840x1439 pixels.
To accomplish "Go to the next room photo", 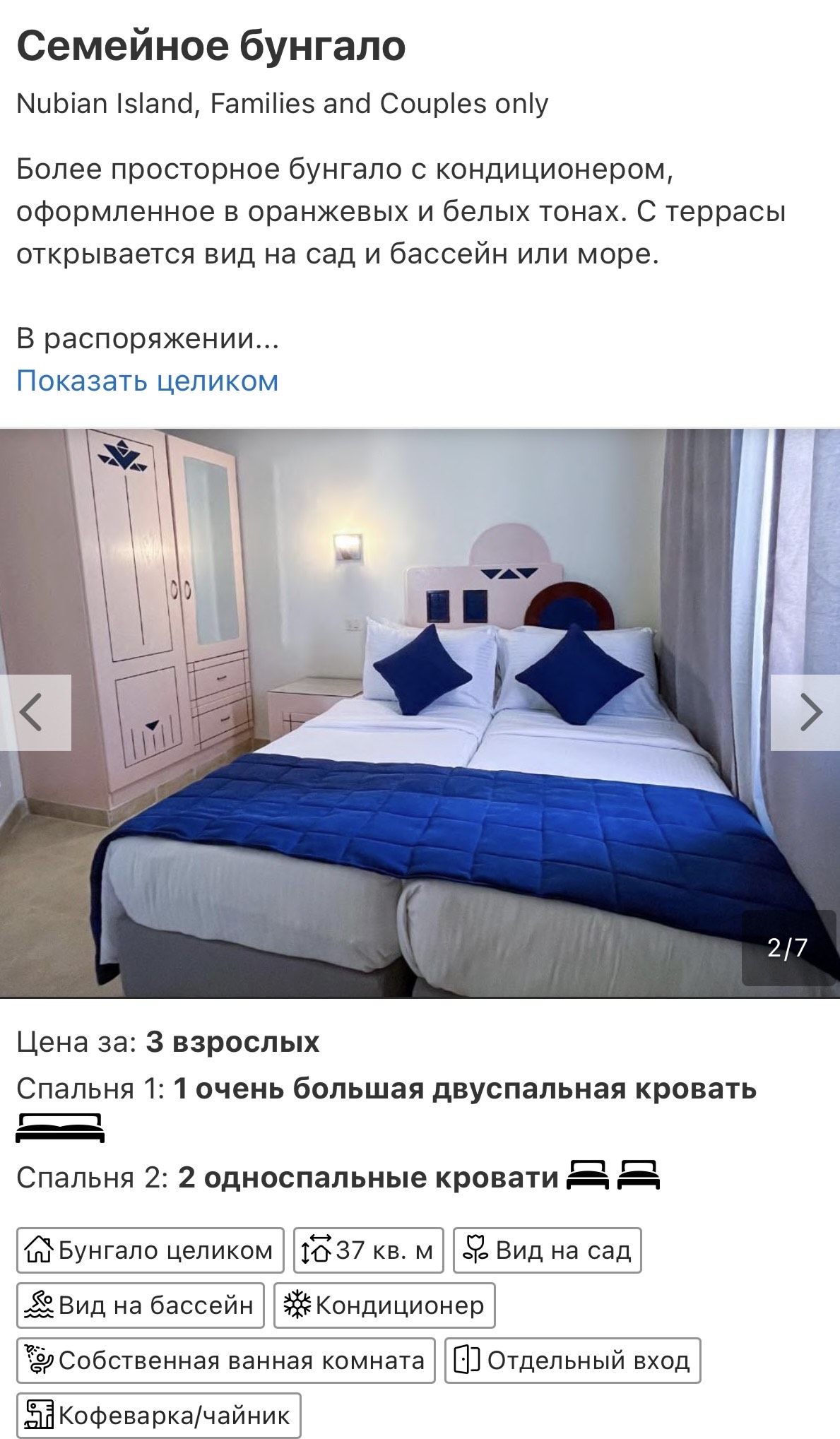I will tap(805, 712).
